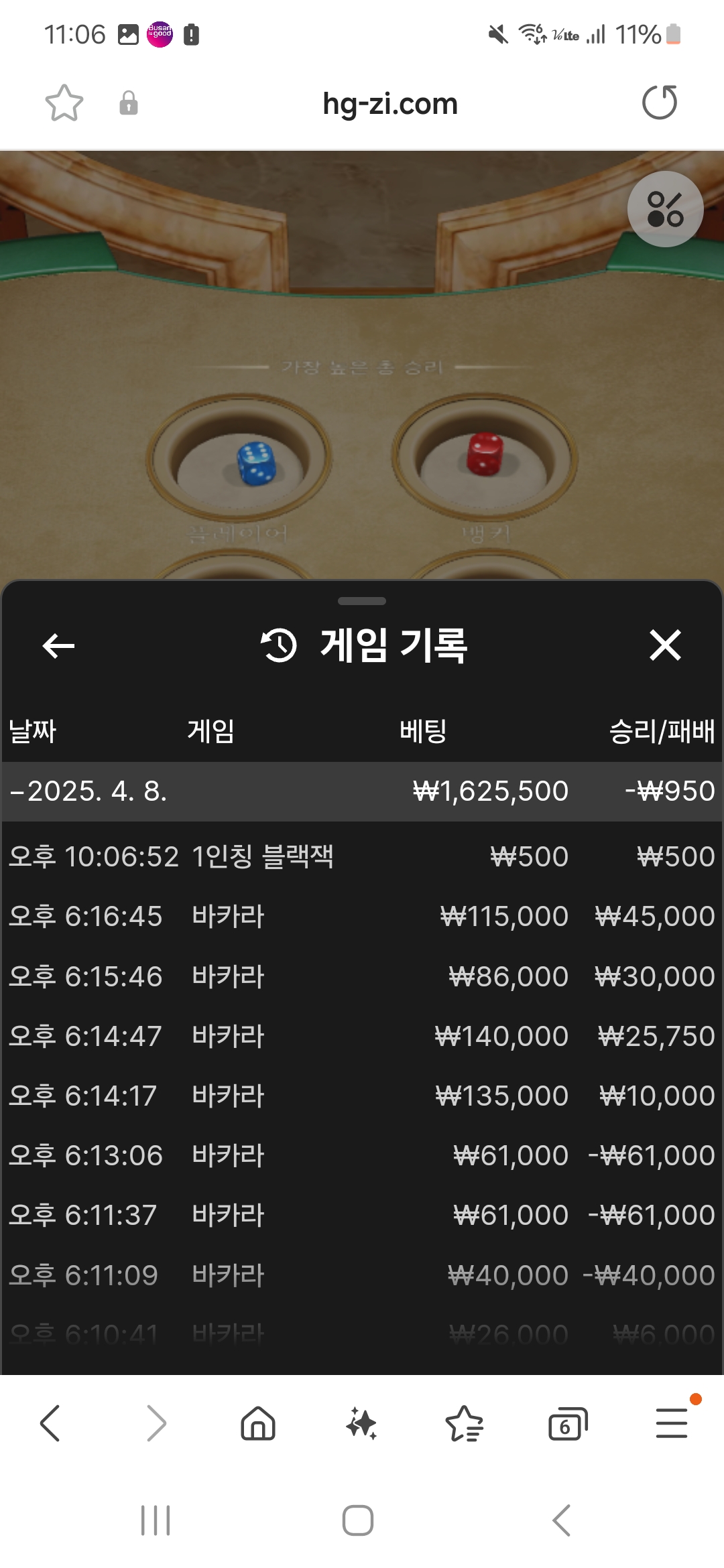Reload the hg-zi.com page
724x1568 pixels.
(660, 103)
